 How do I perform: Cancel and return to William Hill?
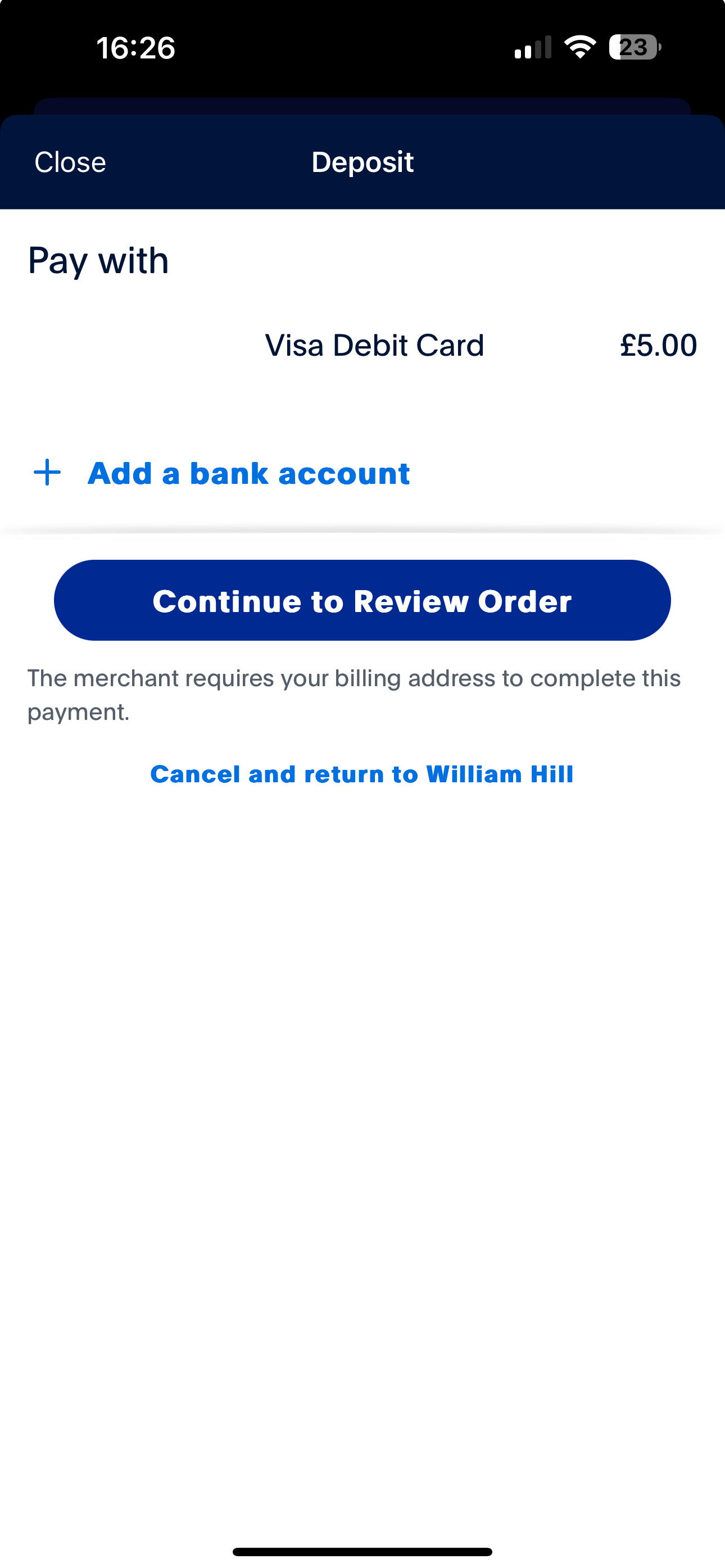[x=361, y=773]
